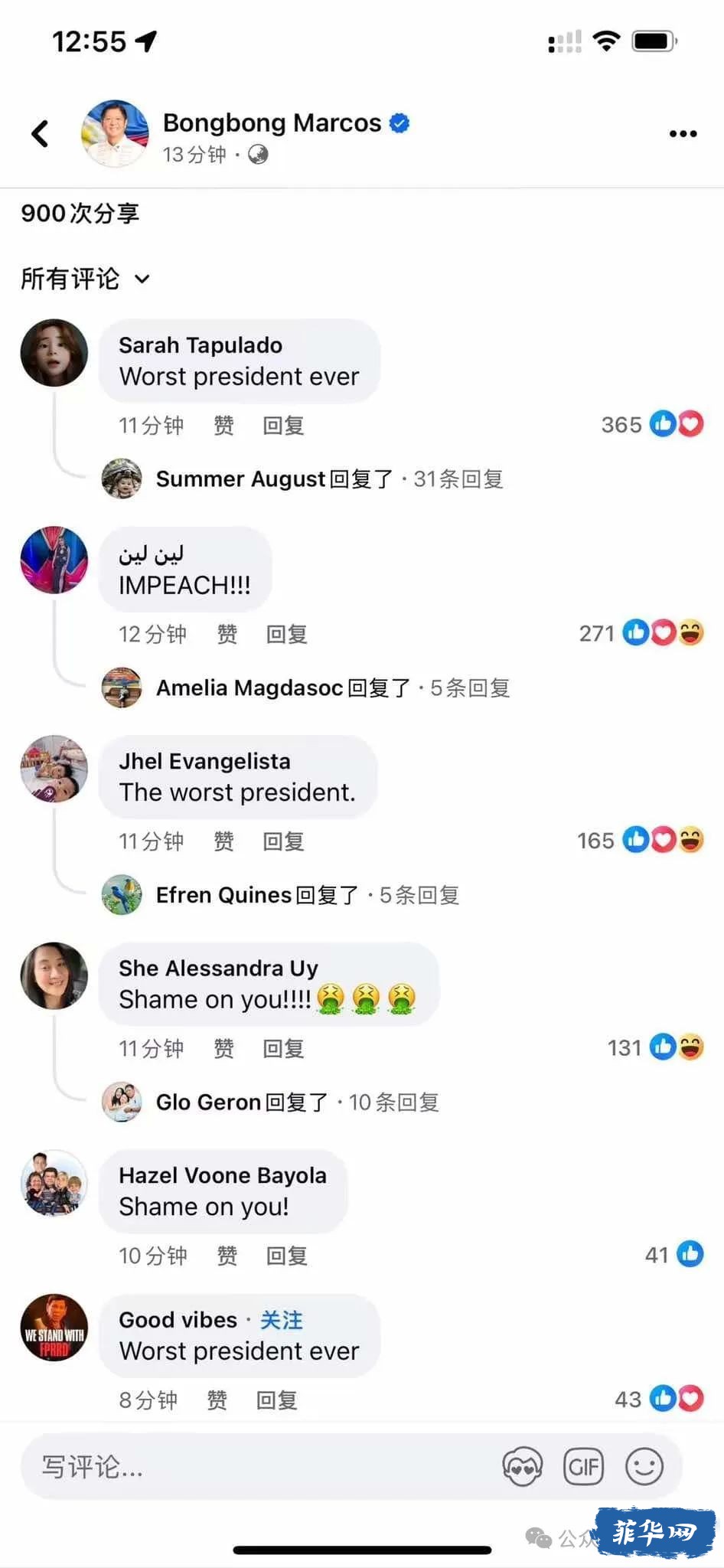Like the IMPEACH!!! comment
724x1568 pixels.
[227, 634]
